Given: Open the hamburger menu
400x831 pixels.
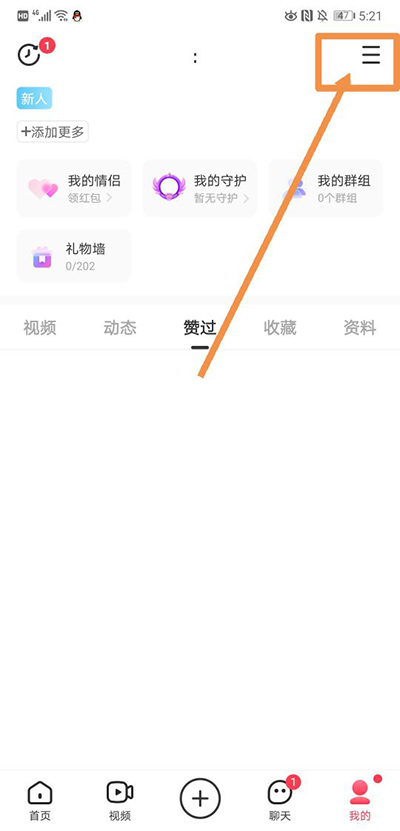Looking at the screenshot, I should point(371,55).
